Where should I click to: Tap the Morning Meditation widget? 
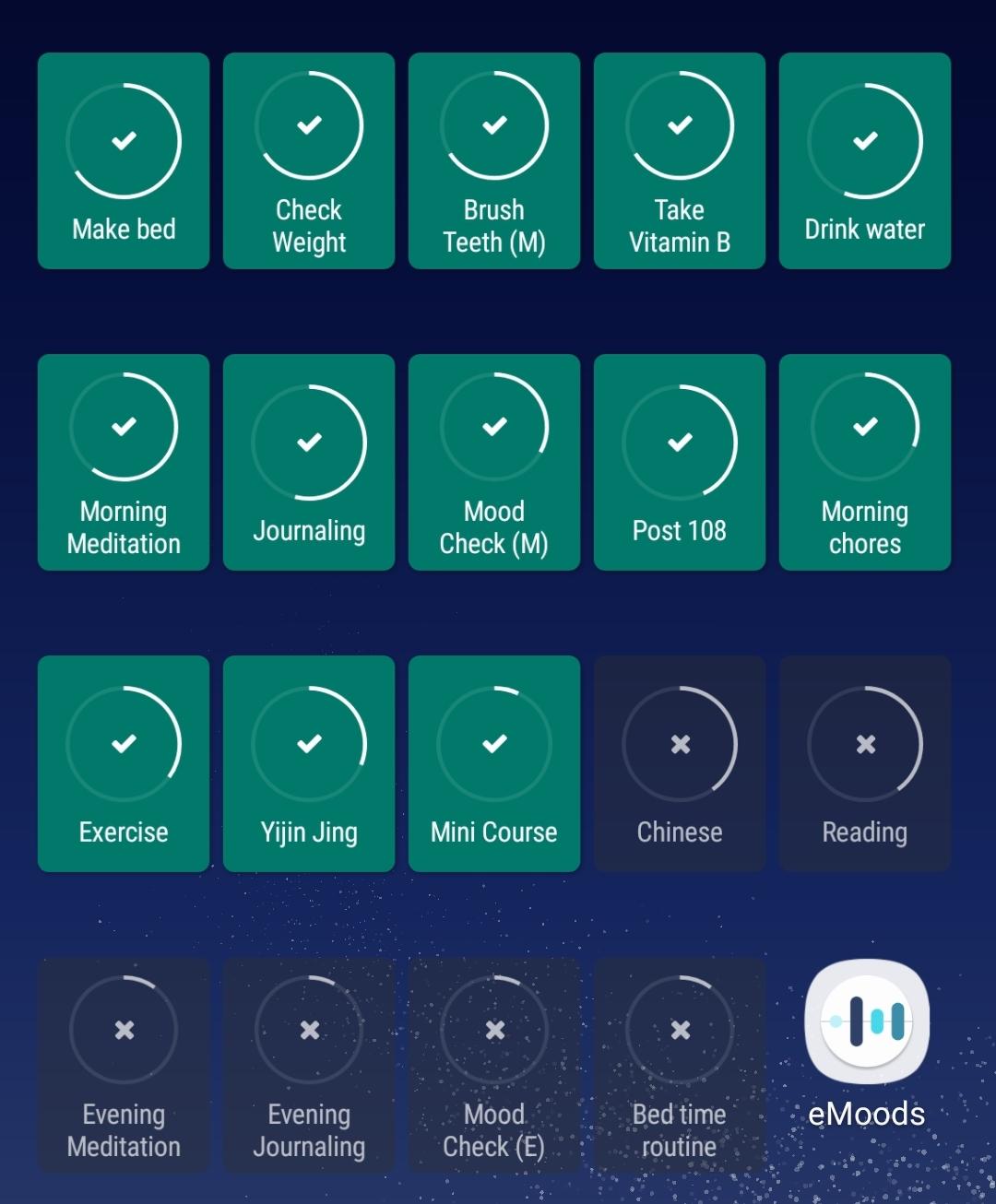coord(124,462)
